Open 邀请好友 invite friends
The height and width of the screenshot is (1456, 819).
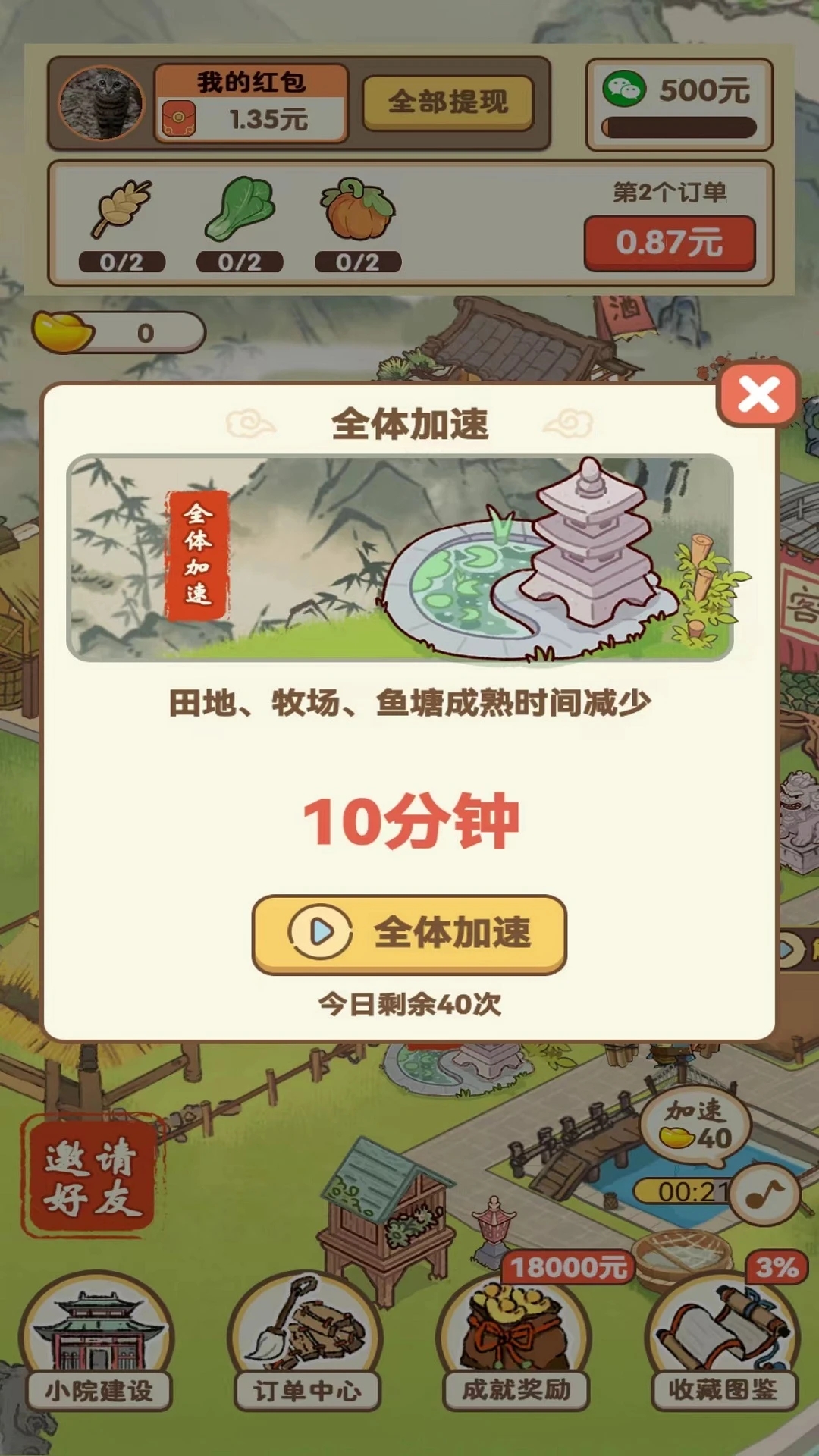pos(92,1177)
